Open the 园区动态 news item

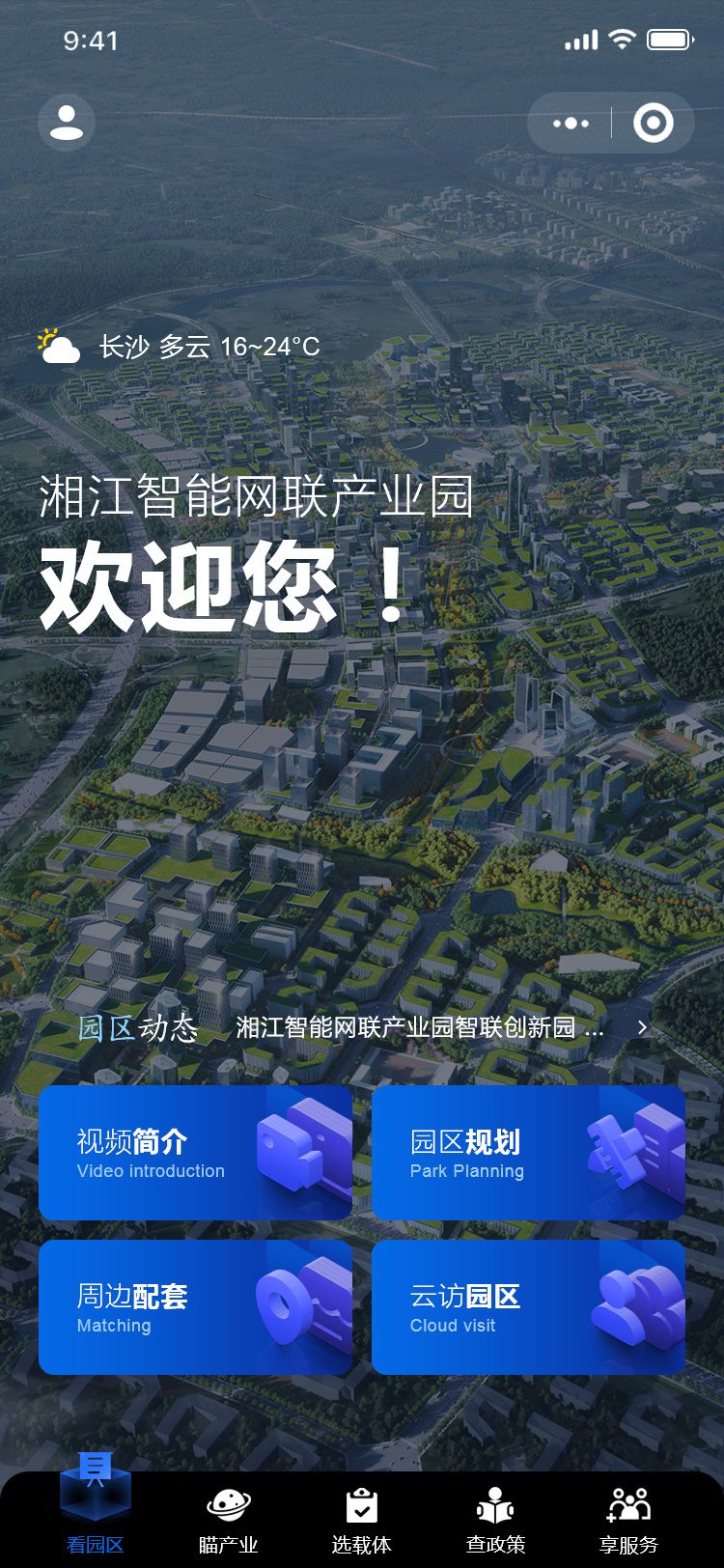pos(362,1027)
